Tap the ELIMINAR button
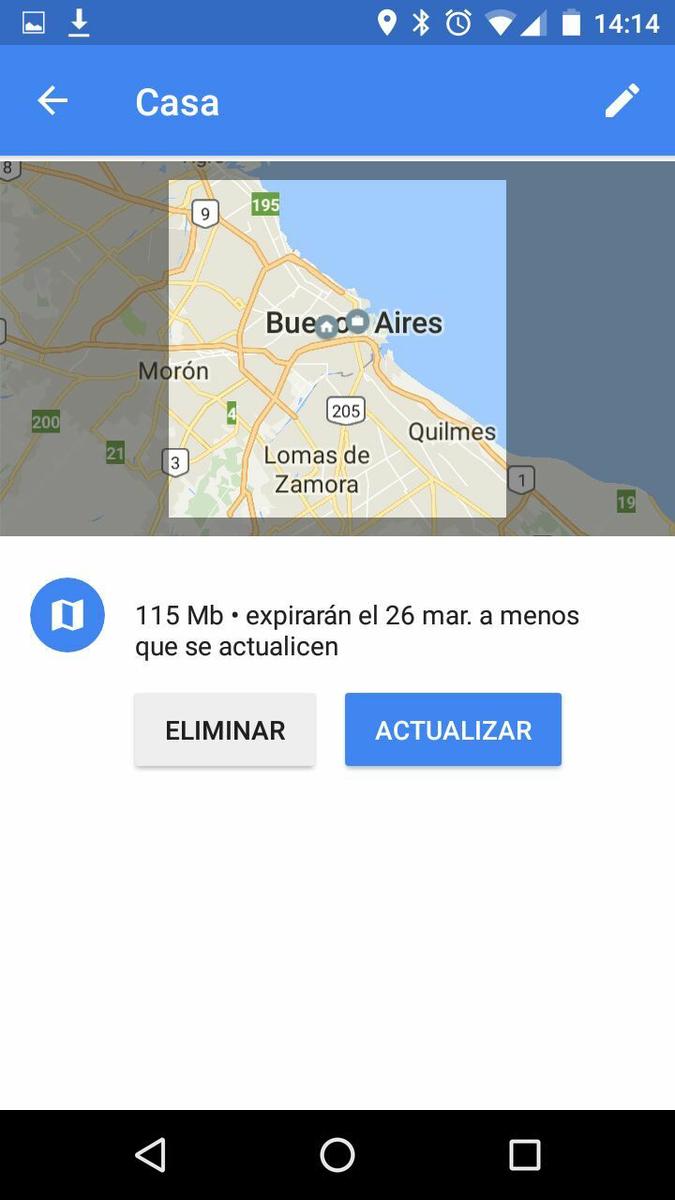Image resolution: width=675 pixels, height=1200 pixels. click(225, 730)
